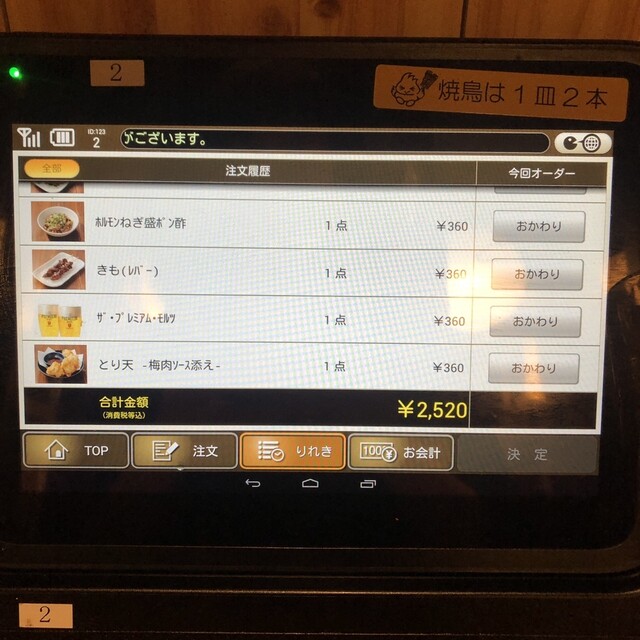Screen dimensions: 640x640
Task: Tap the Android back button
Action: pos(253,484)
